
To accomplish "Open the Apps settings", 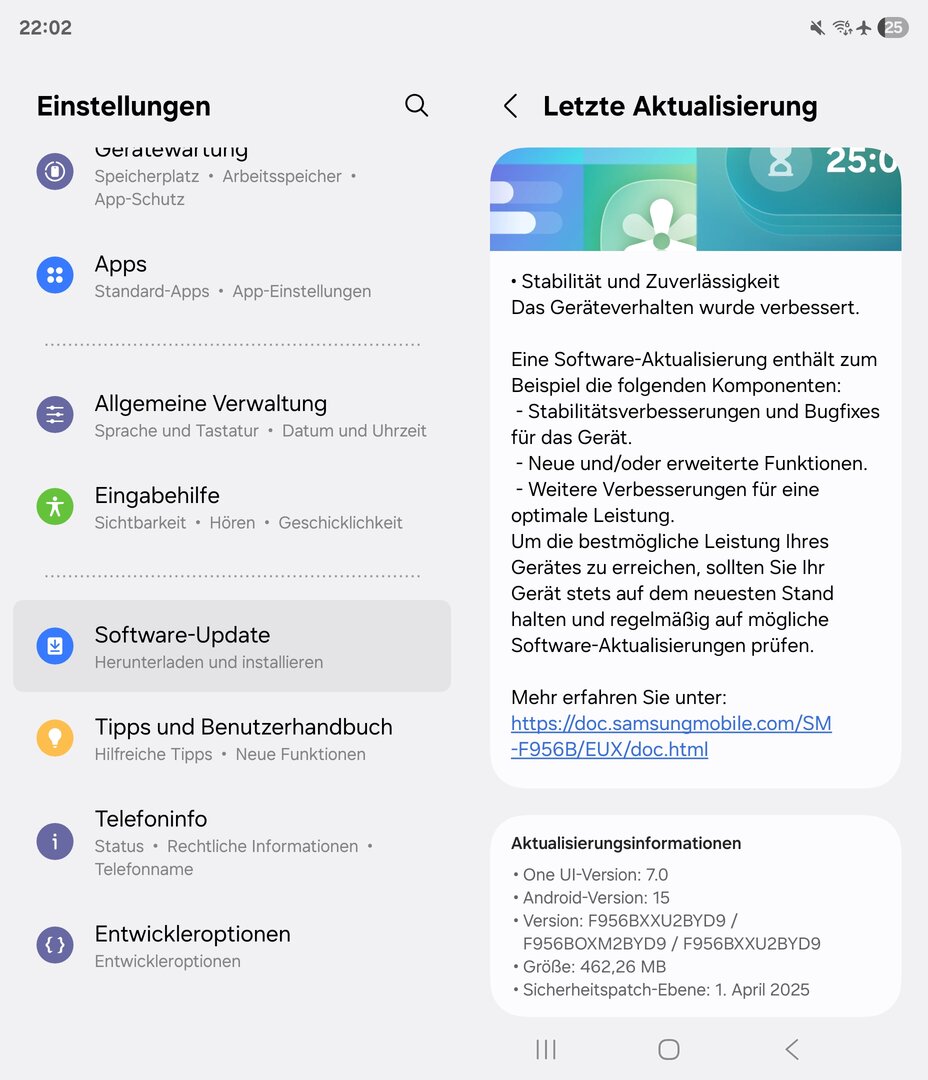I will 230,276.
